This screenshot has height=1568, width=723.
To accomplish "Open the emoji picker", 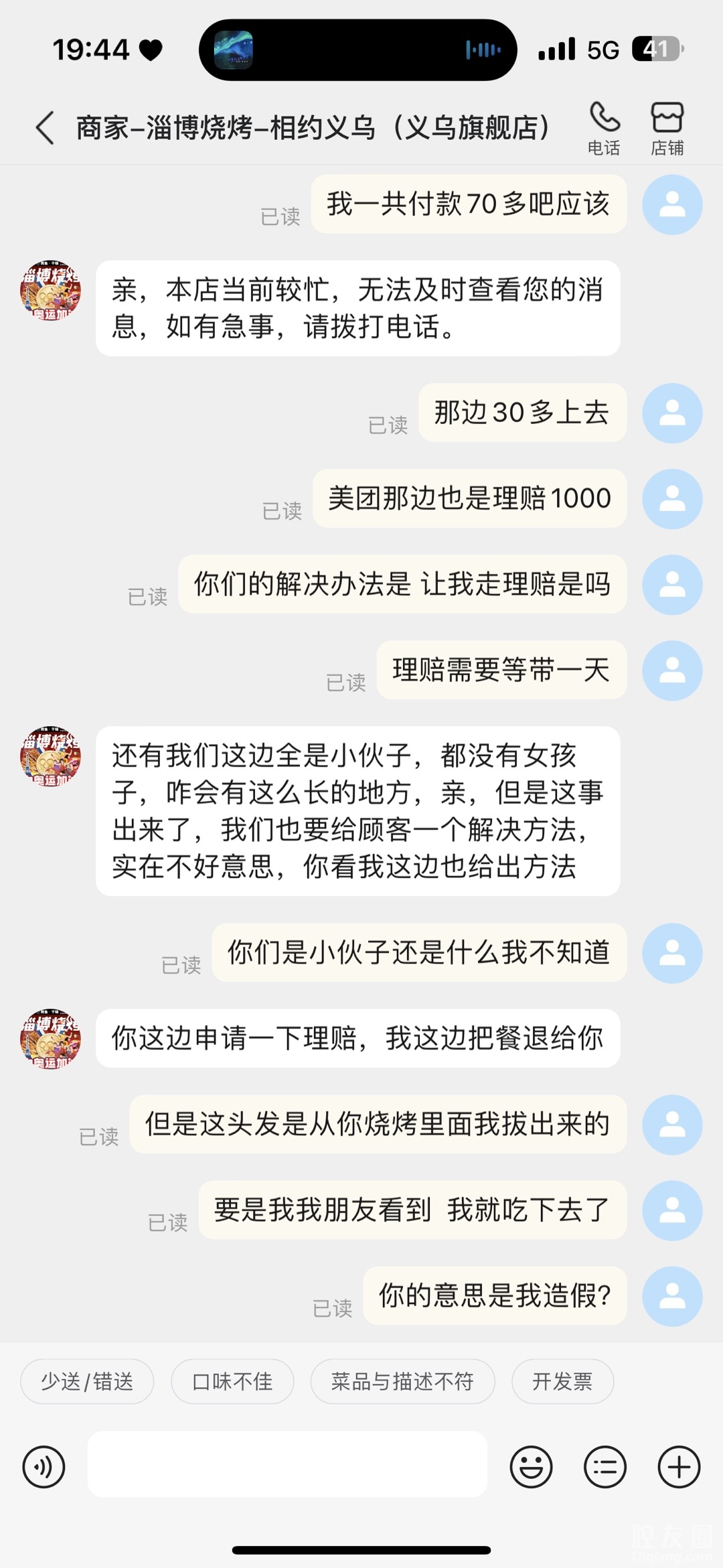I will [x=532, y=1467].
